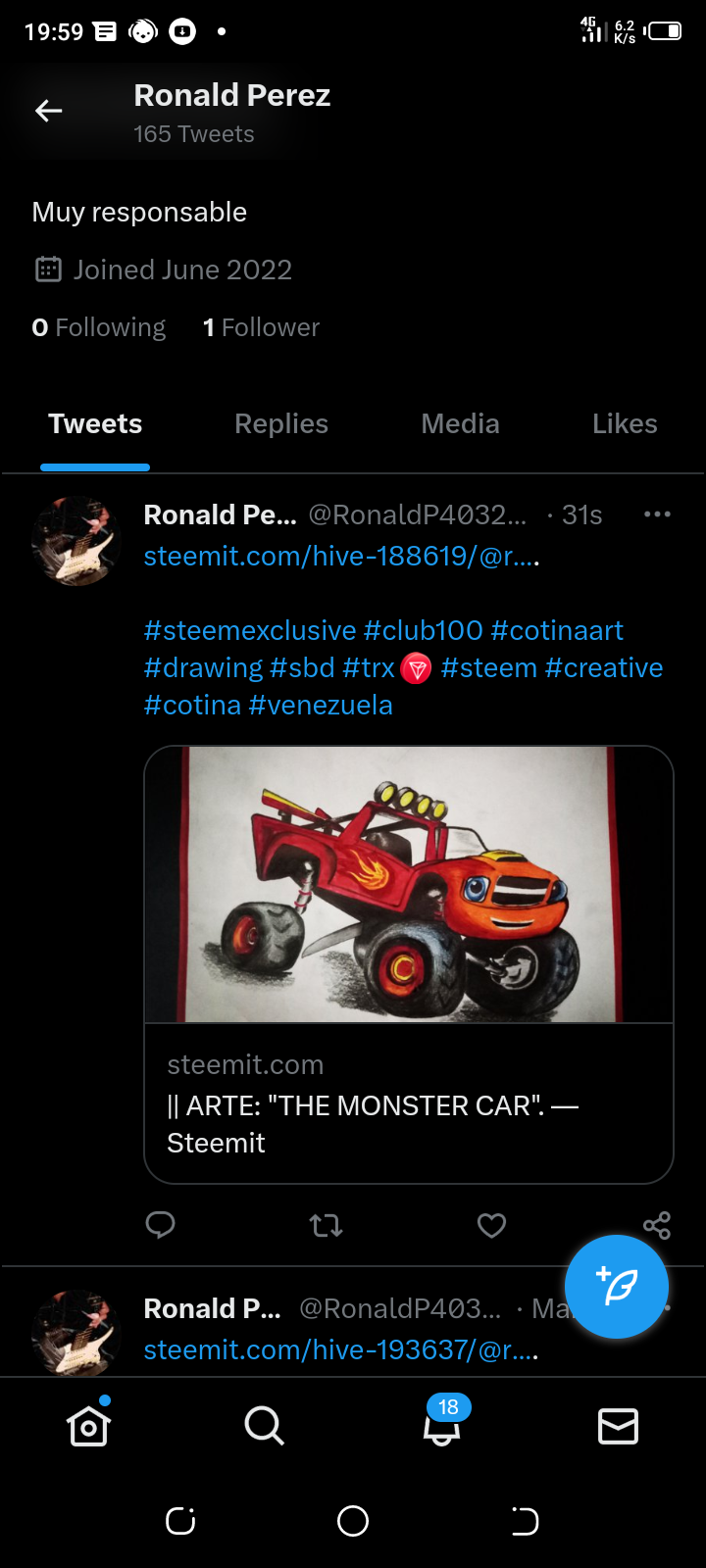Open the search tab

[x=264, y=1426]
